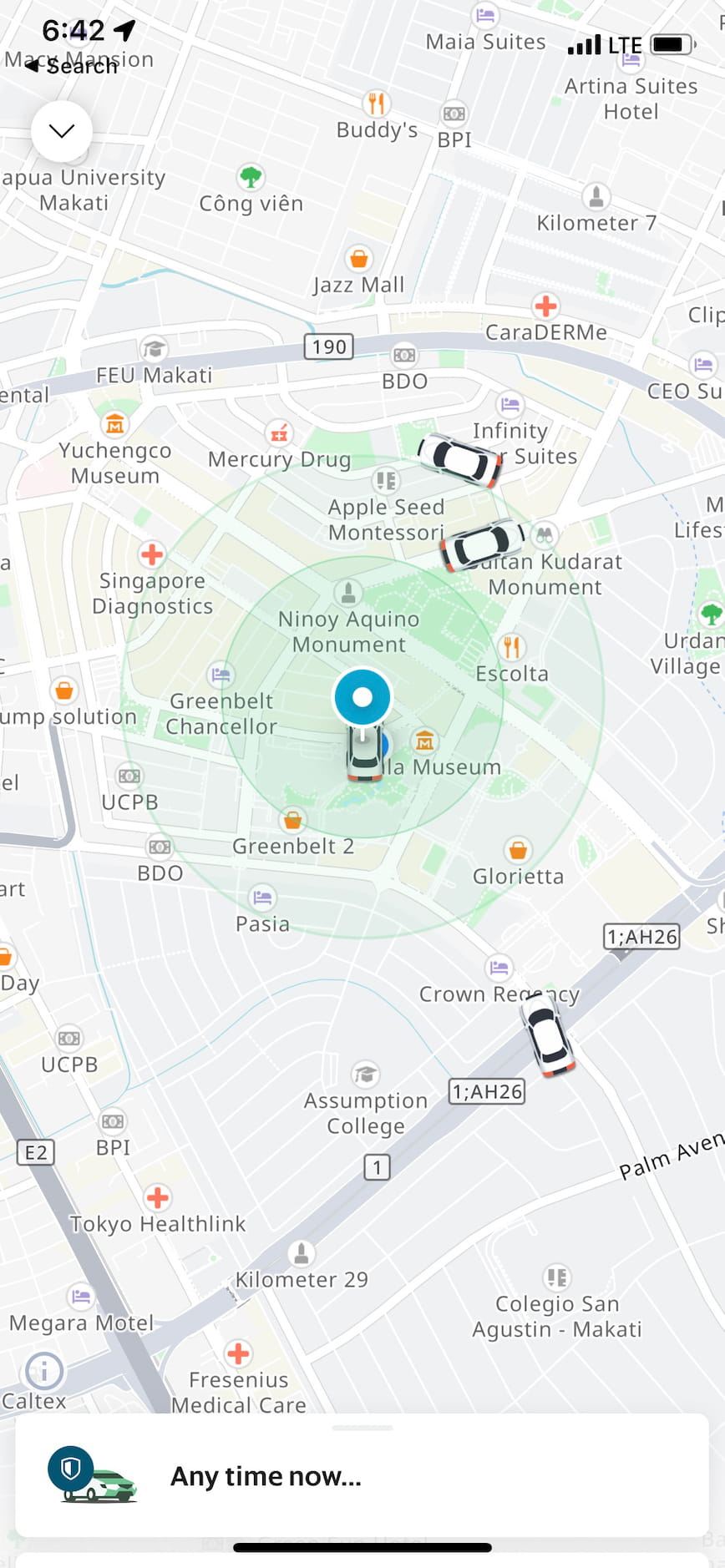The height and width of the screenshot is (1568, 725).
Task: Return to Search via the back link
Action: (x=72, y=66)
